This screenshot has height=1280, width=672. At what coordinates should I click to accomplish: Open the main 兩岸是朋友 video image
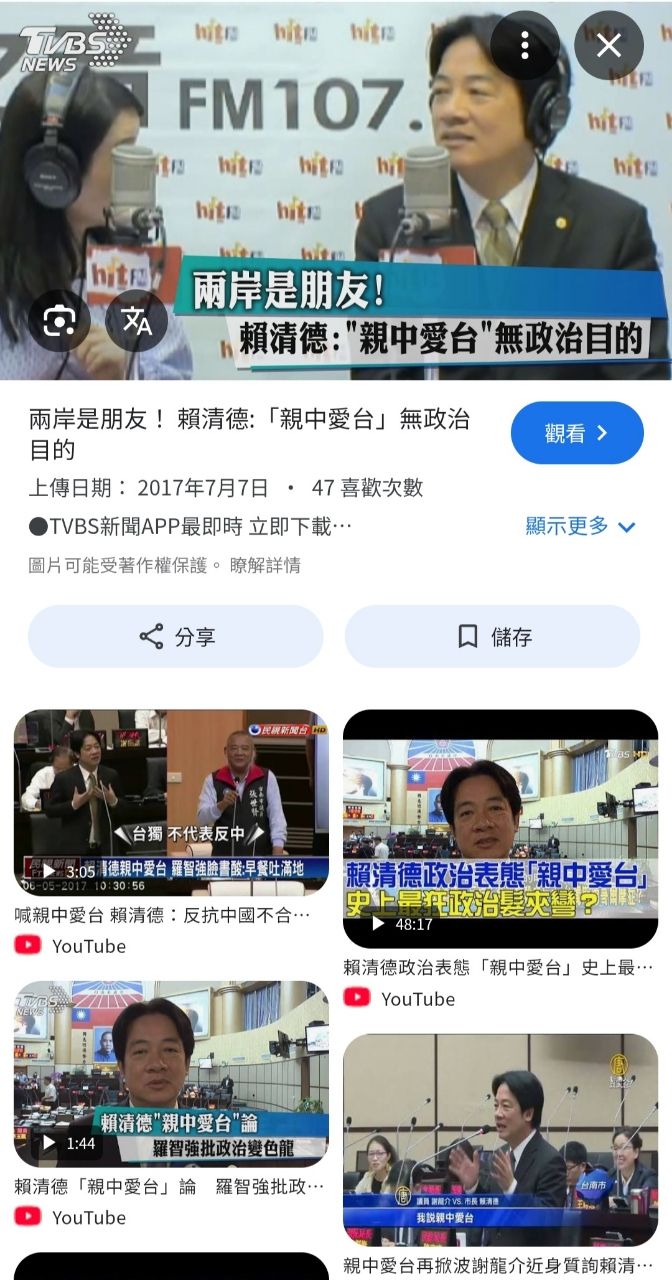(336, 190)
